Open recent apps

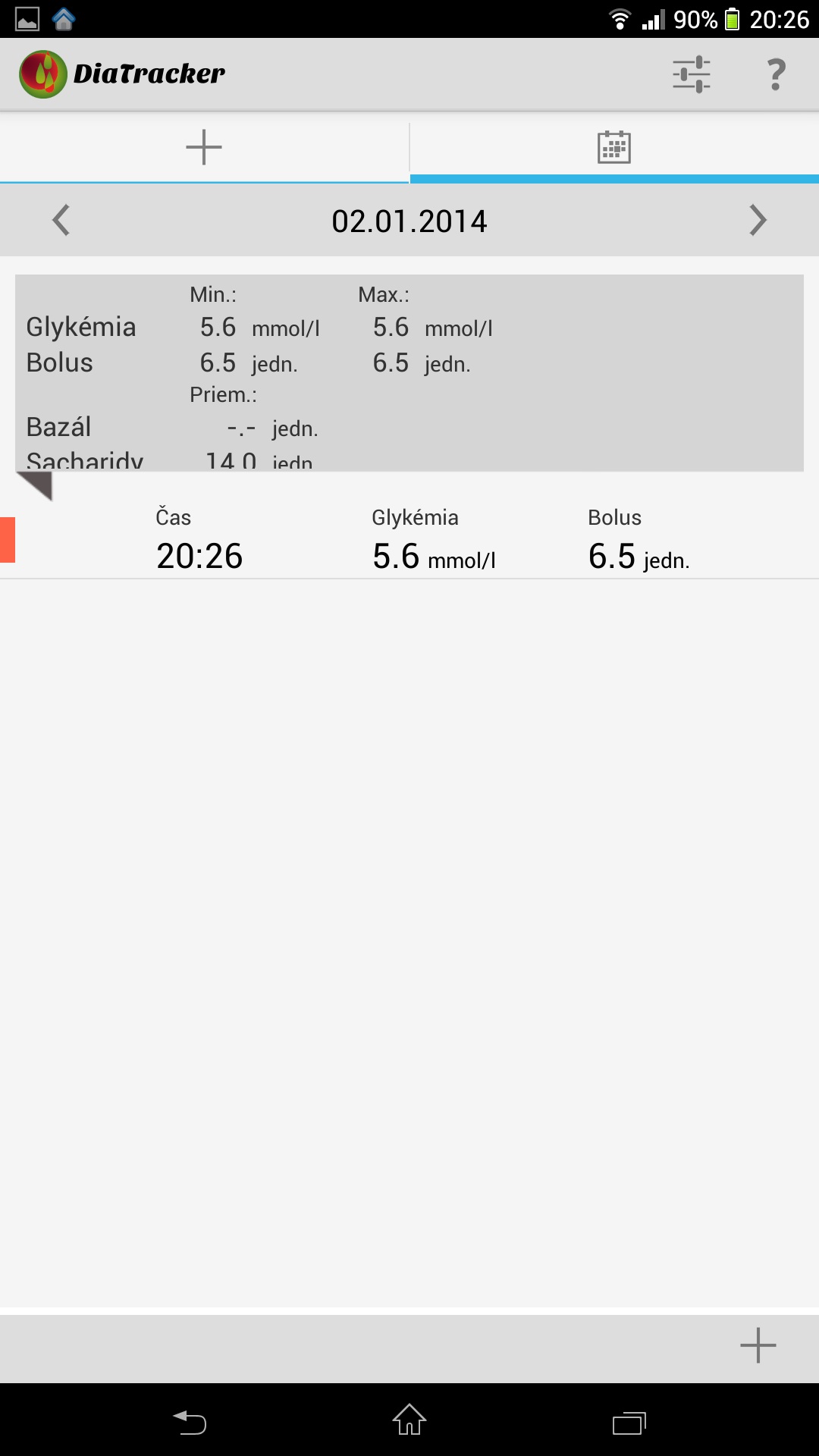point(629,1421)
